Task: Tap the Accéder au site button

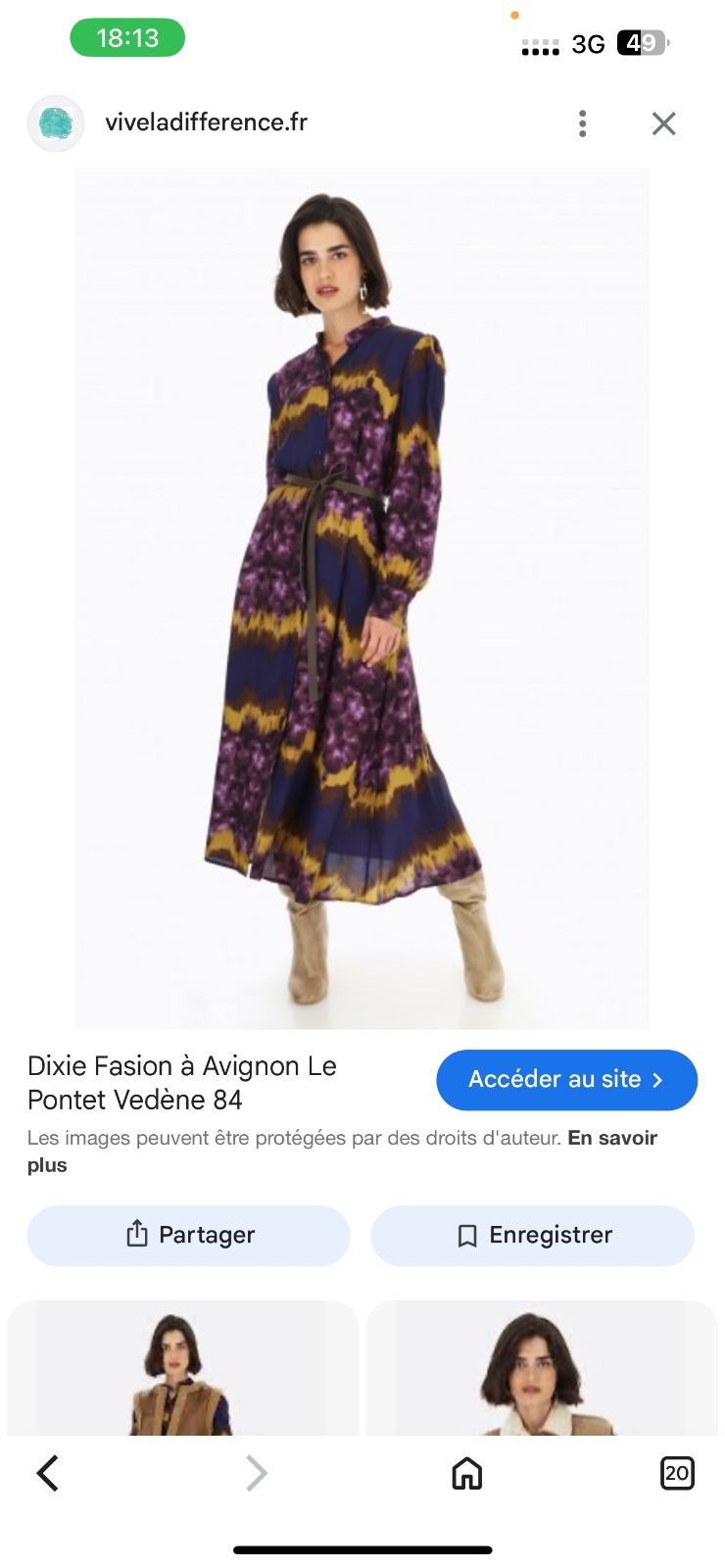Action: (x=566, y=1080)
